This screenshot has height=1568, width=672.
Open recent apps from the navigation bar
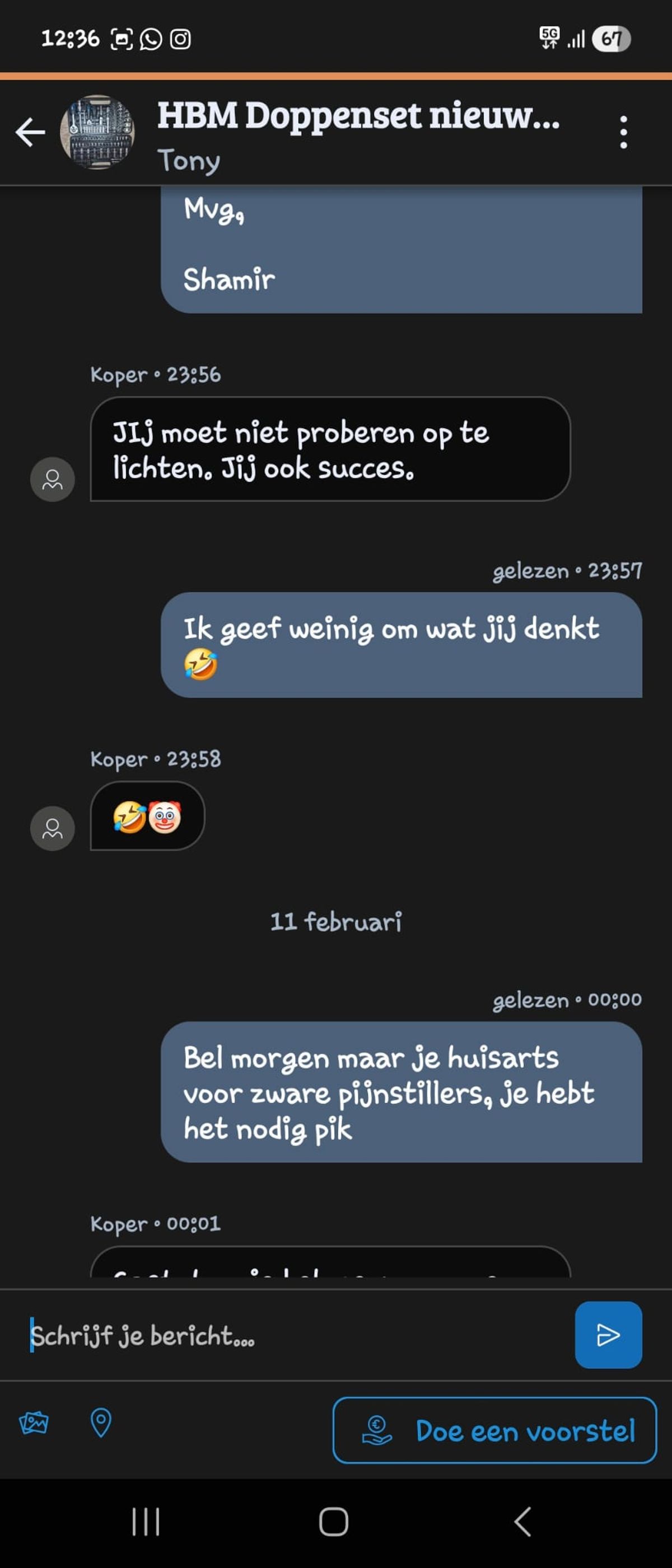coord(146,1522)
